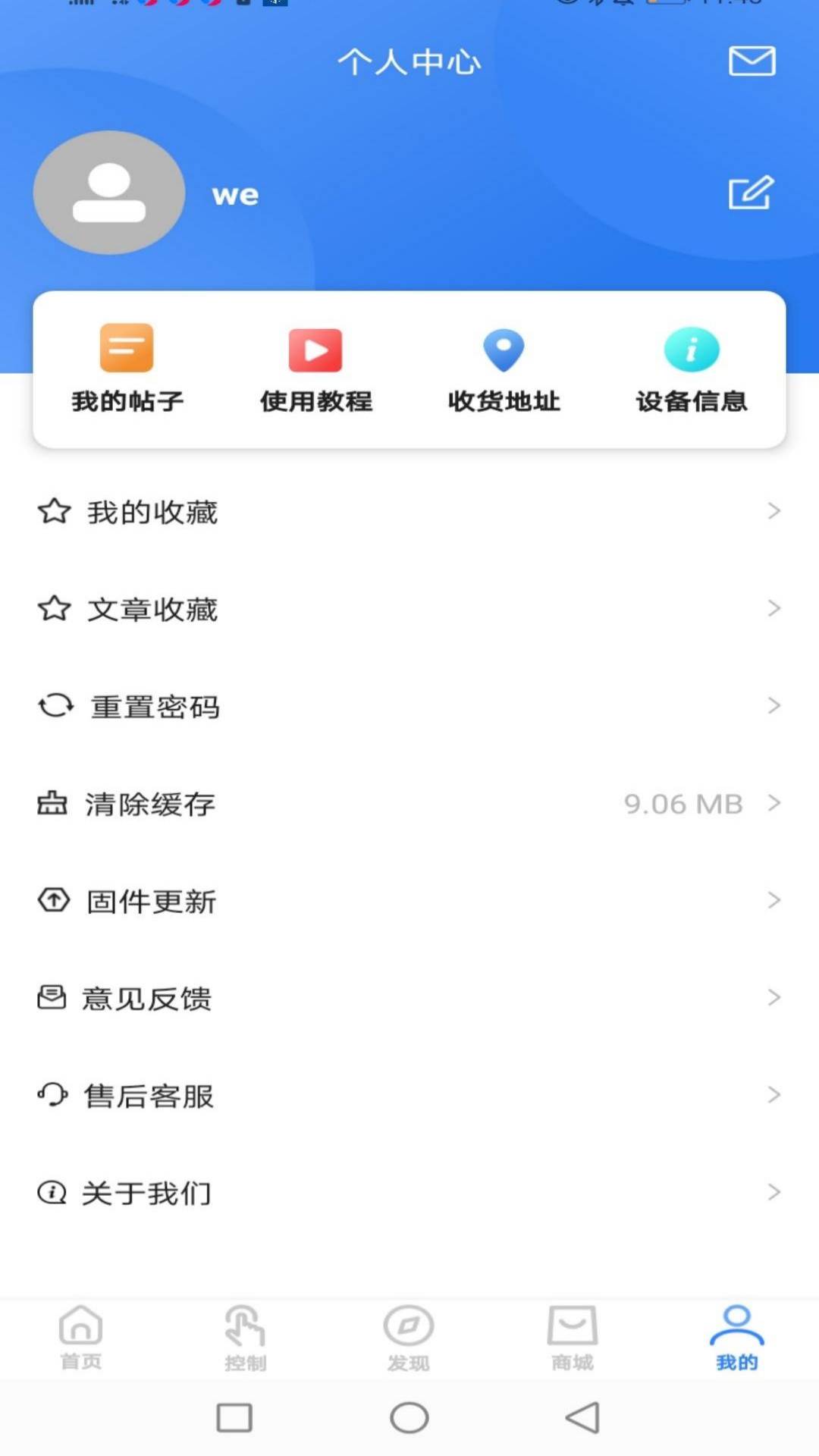
Task: Switch to the 控制 tab
Action: pos(245,1338)
